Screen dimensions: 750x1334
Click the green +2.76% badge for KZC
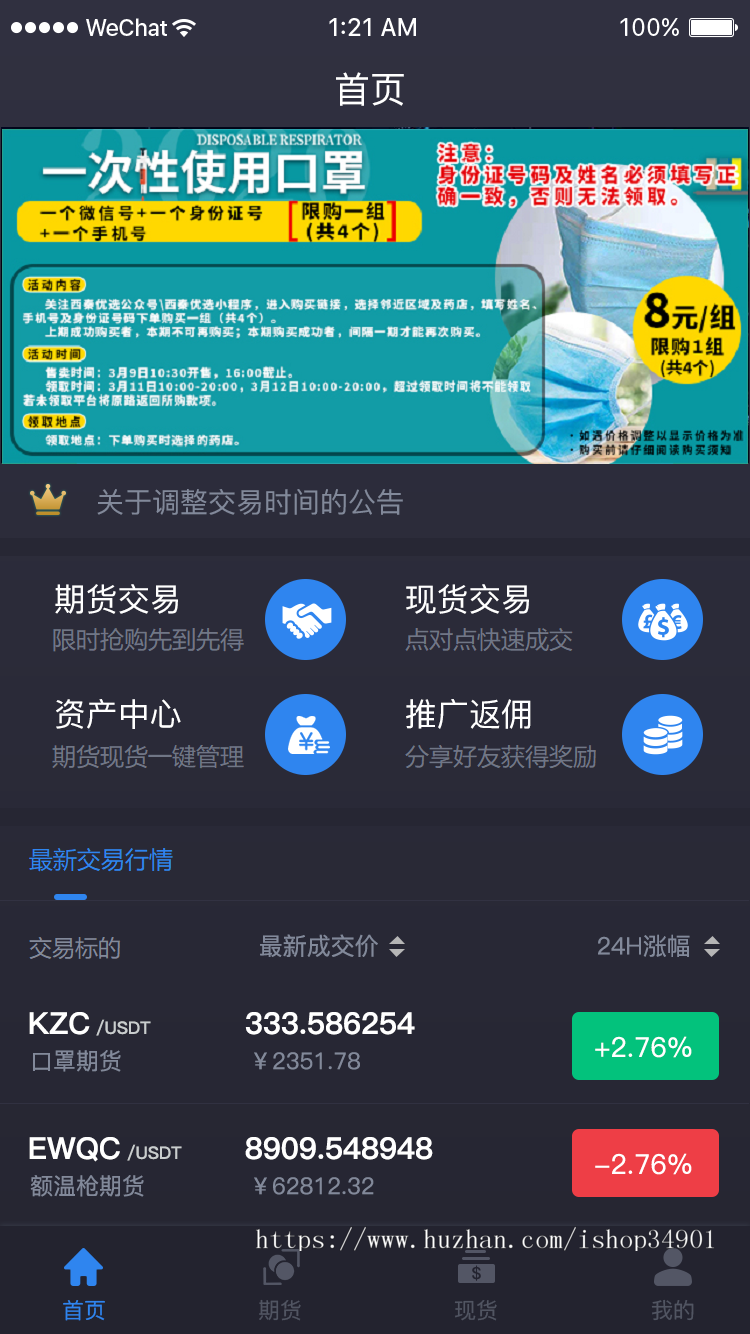(x=645, y=1045)
